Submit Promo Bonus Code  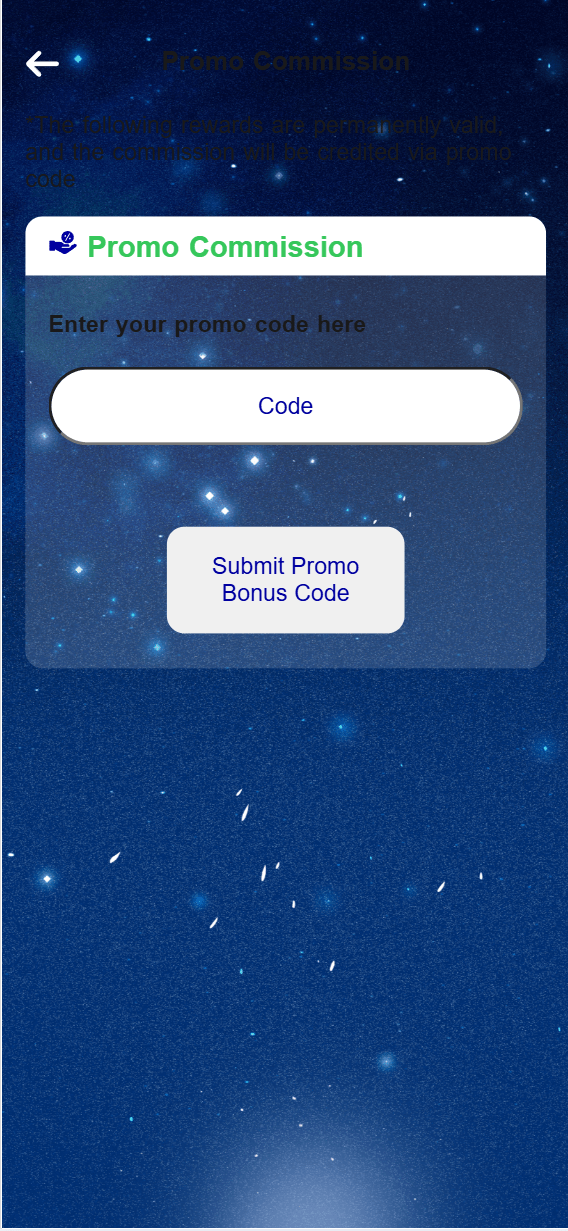[x=286, y=580]
